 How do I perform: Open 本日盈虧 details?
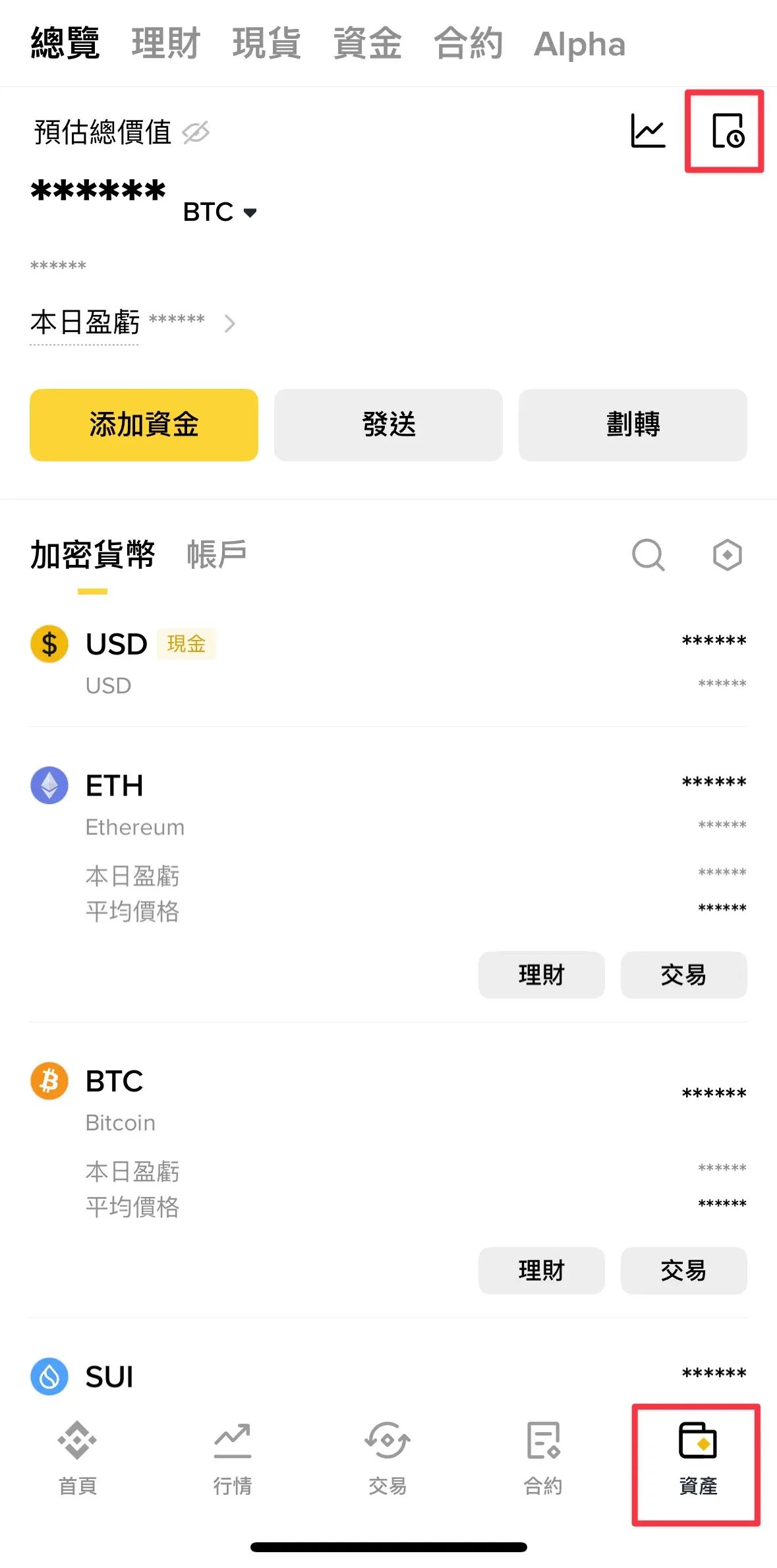(132, 323)
